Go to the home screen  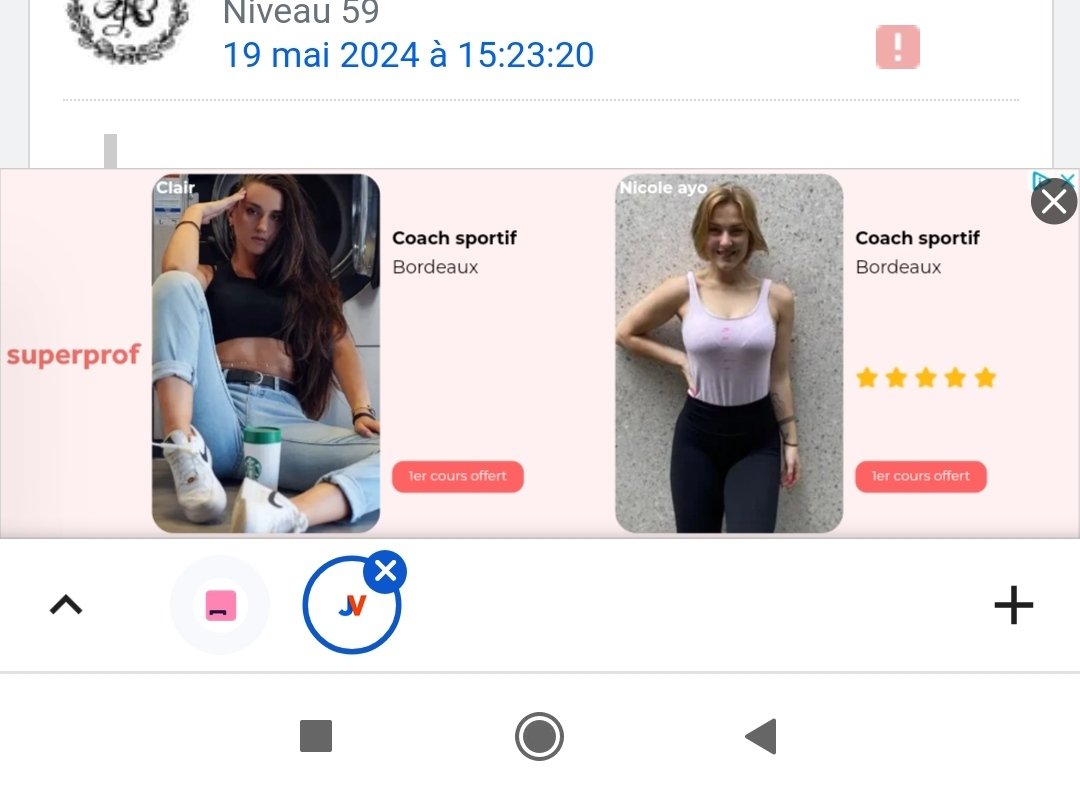pos(540,737)
